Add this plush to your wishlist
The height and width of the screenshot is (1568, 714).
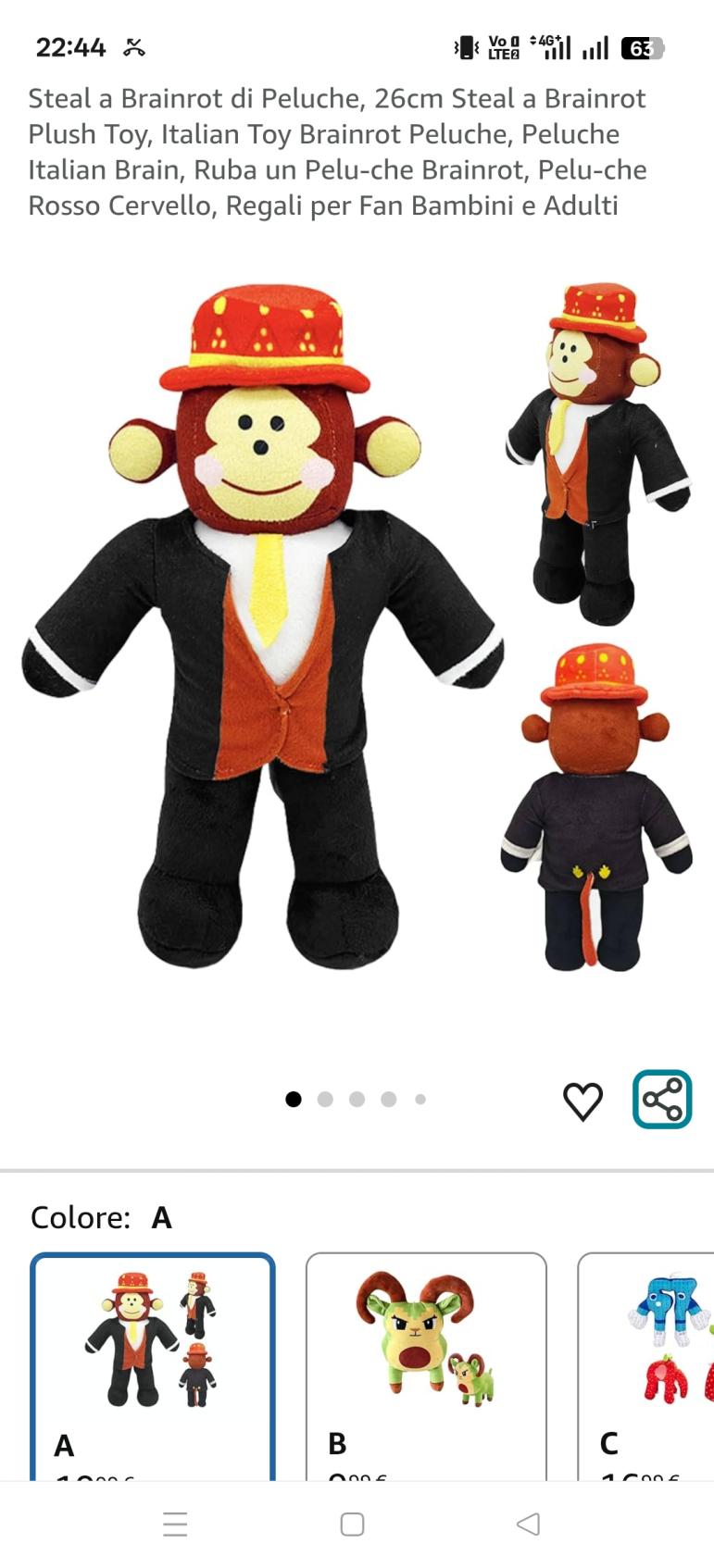[x=582, y=1101]
